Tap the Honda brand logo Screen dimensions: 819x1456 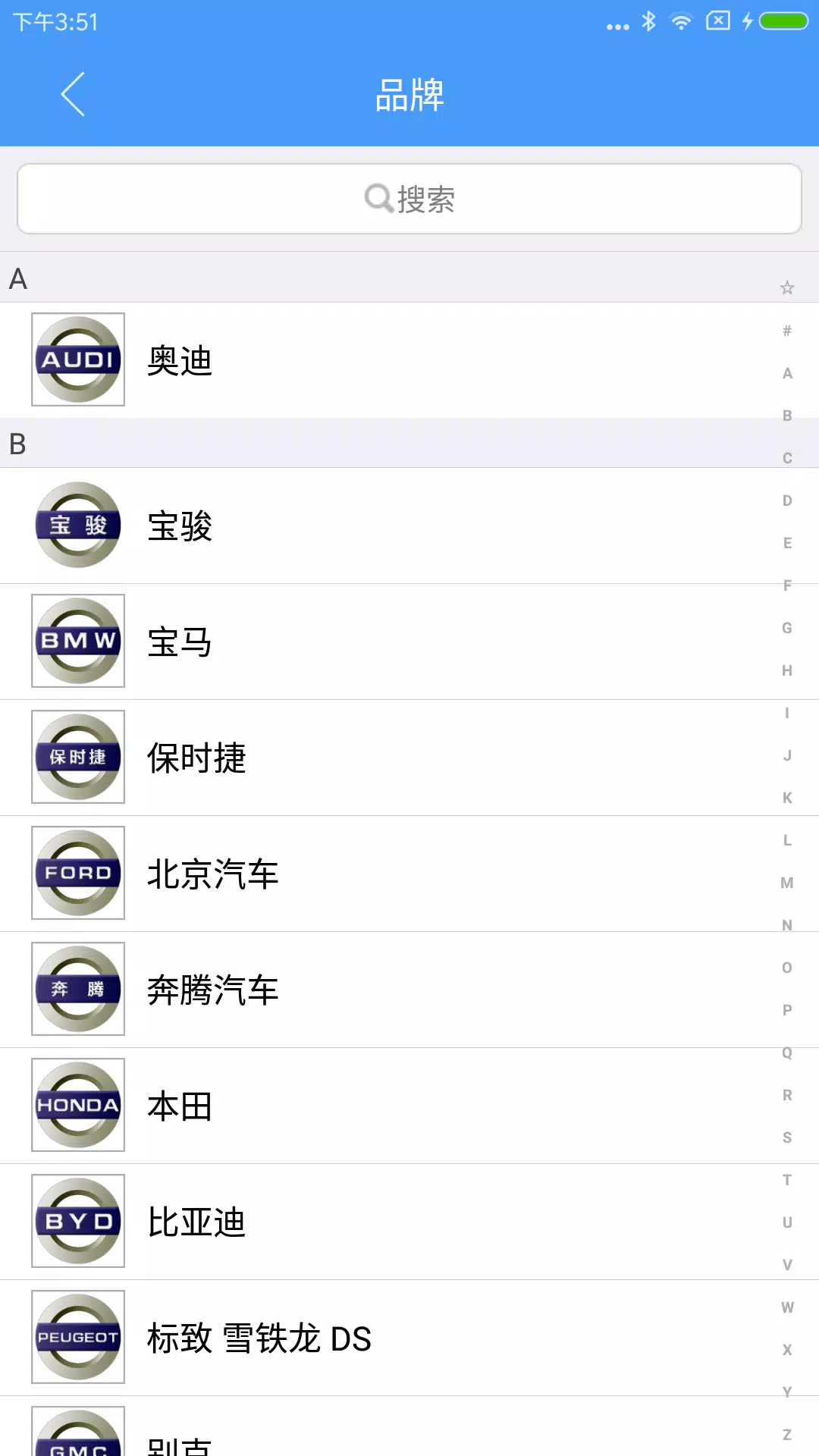(x=77, y=1105)
